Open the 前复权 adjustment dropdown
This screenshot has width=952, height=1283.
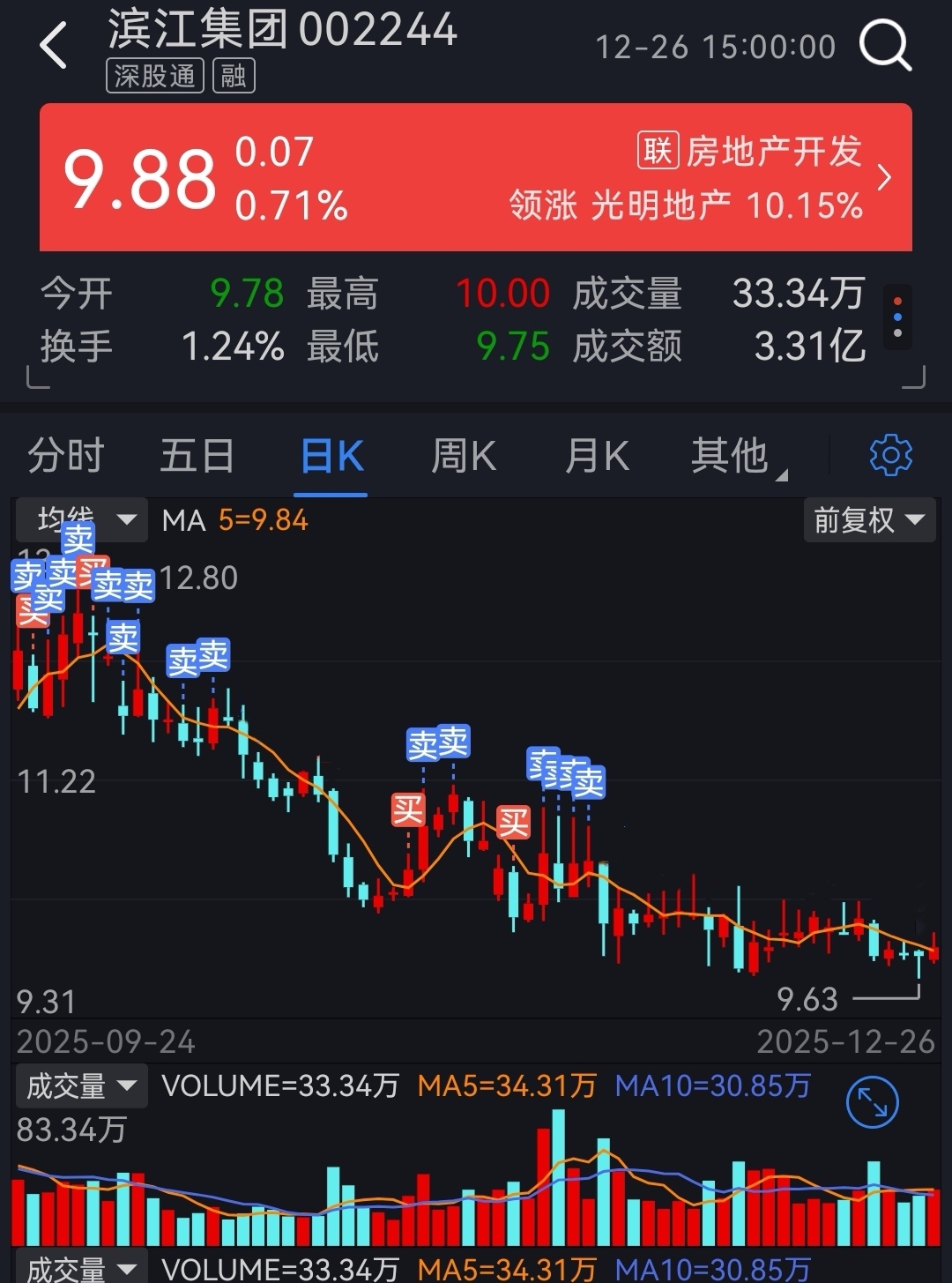pos(869,520)
